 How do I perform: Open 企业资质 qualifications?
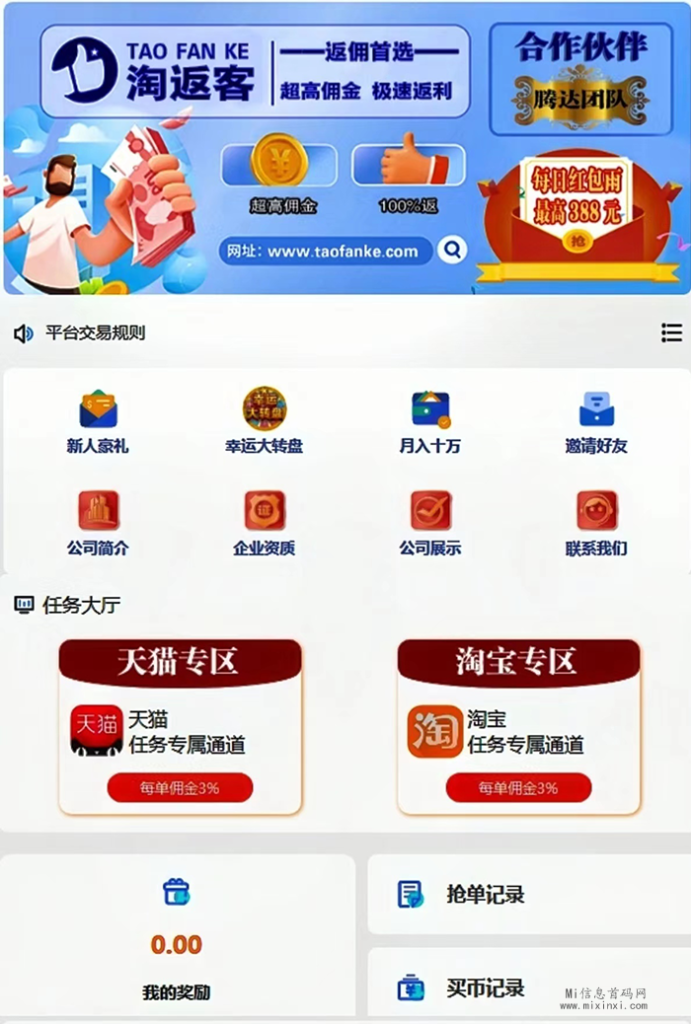pyautogui.click(x=264, y=523)
